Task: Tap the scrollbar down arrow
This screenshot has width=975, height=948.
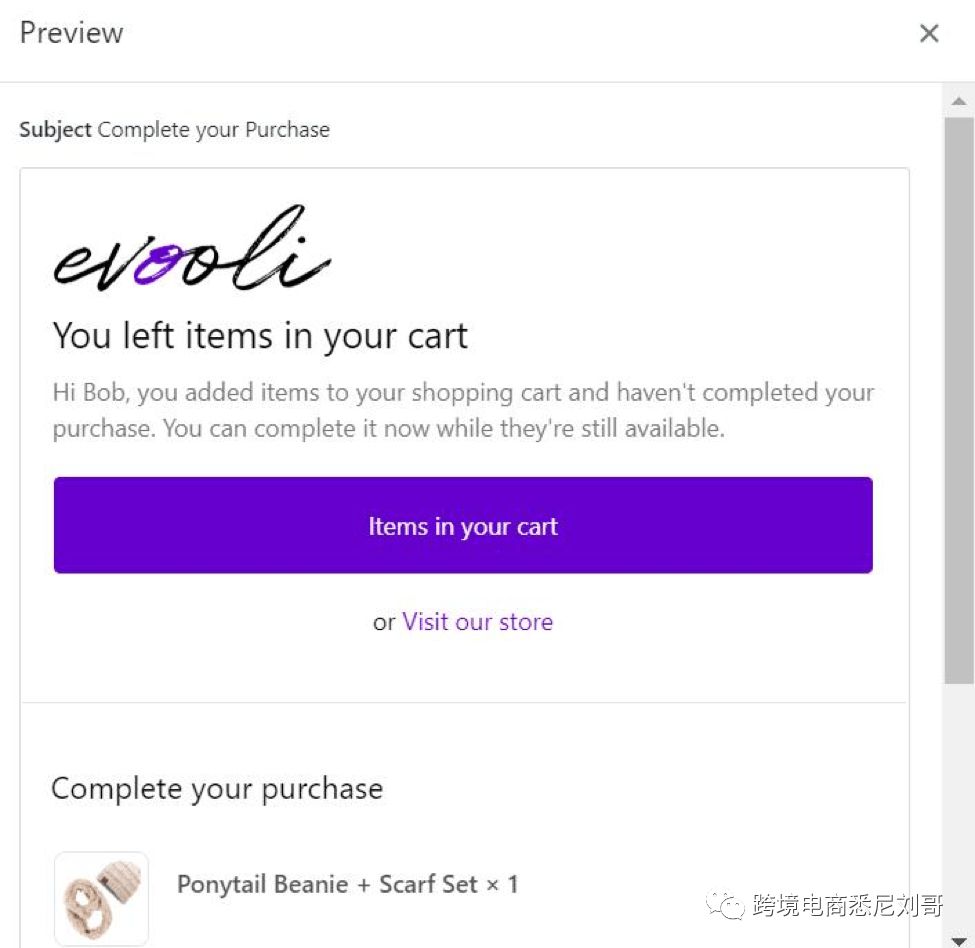Action: pyautogui.click(x=958, y=939)
